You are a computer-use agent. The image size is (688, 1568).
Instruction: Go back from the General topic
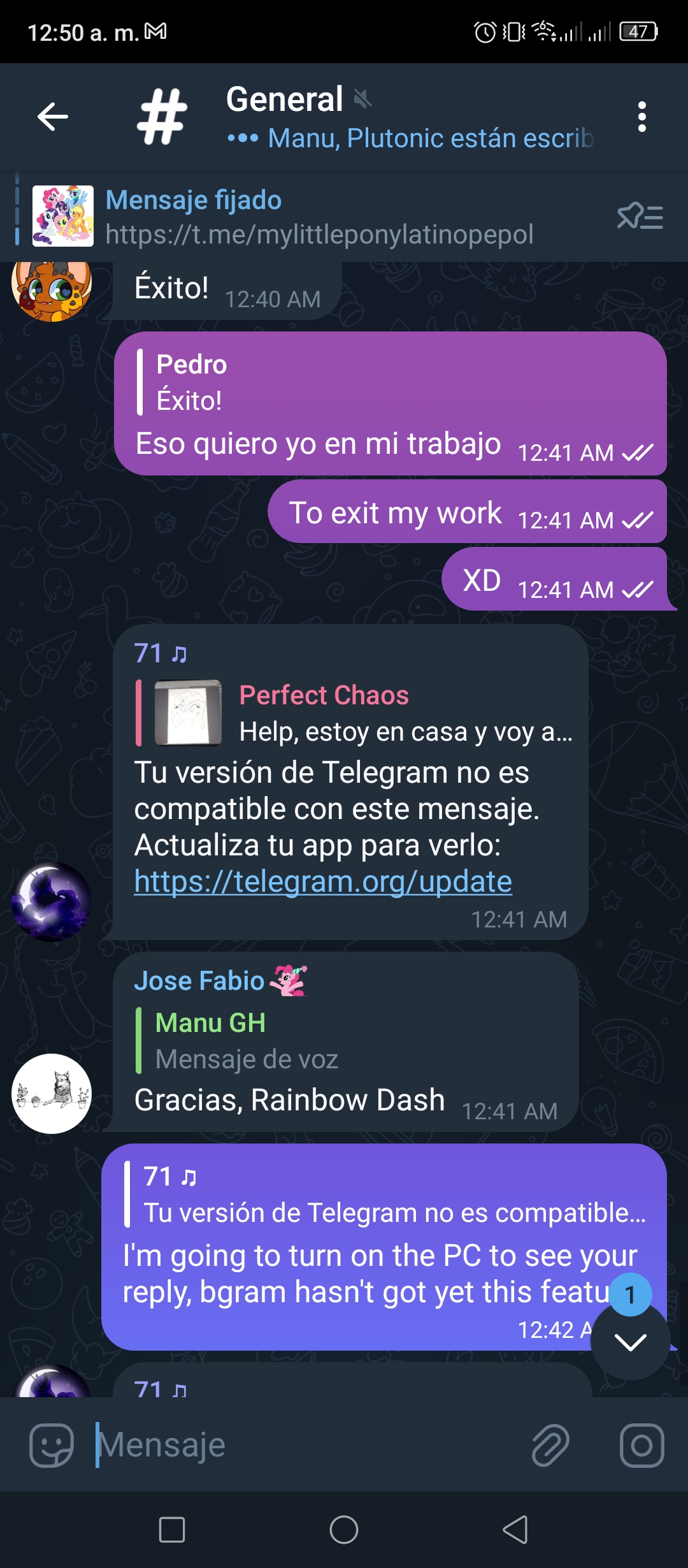click(53, 117)
